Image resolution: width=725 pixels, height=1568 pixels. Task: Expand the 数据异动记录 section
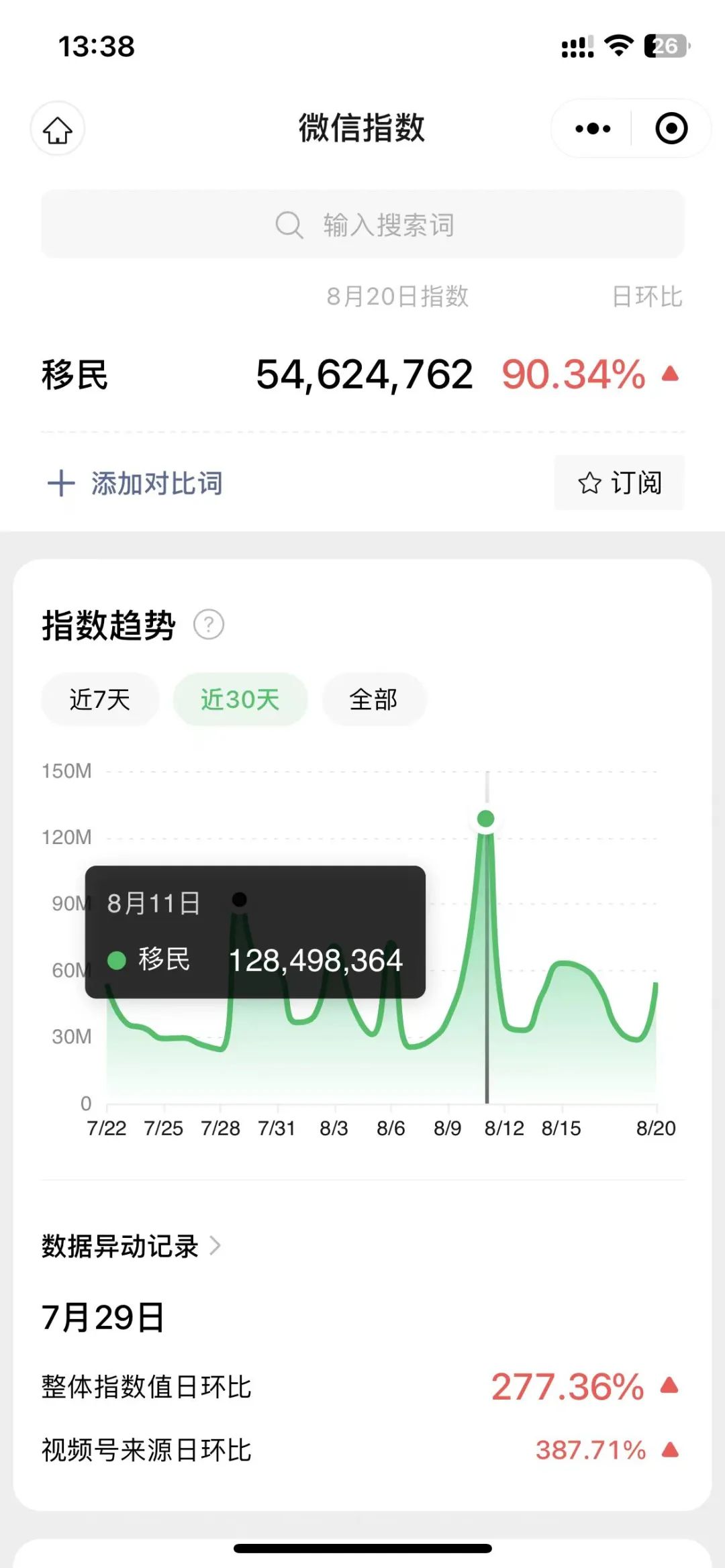(128, 1245)
